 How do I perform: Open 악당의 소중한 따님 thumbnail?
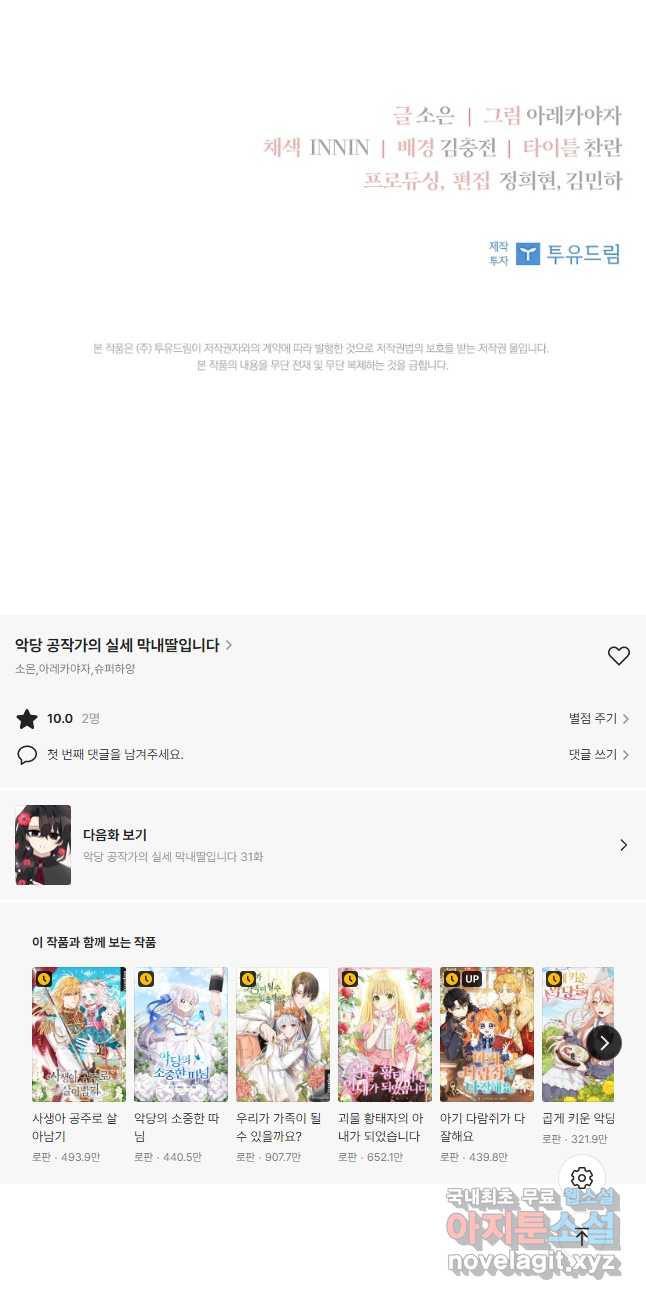point(181,1034)
